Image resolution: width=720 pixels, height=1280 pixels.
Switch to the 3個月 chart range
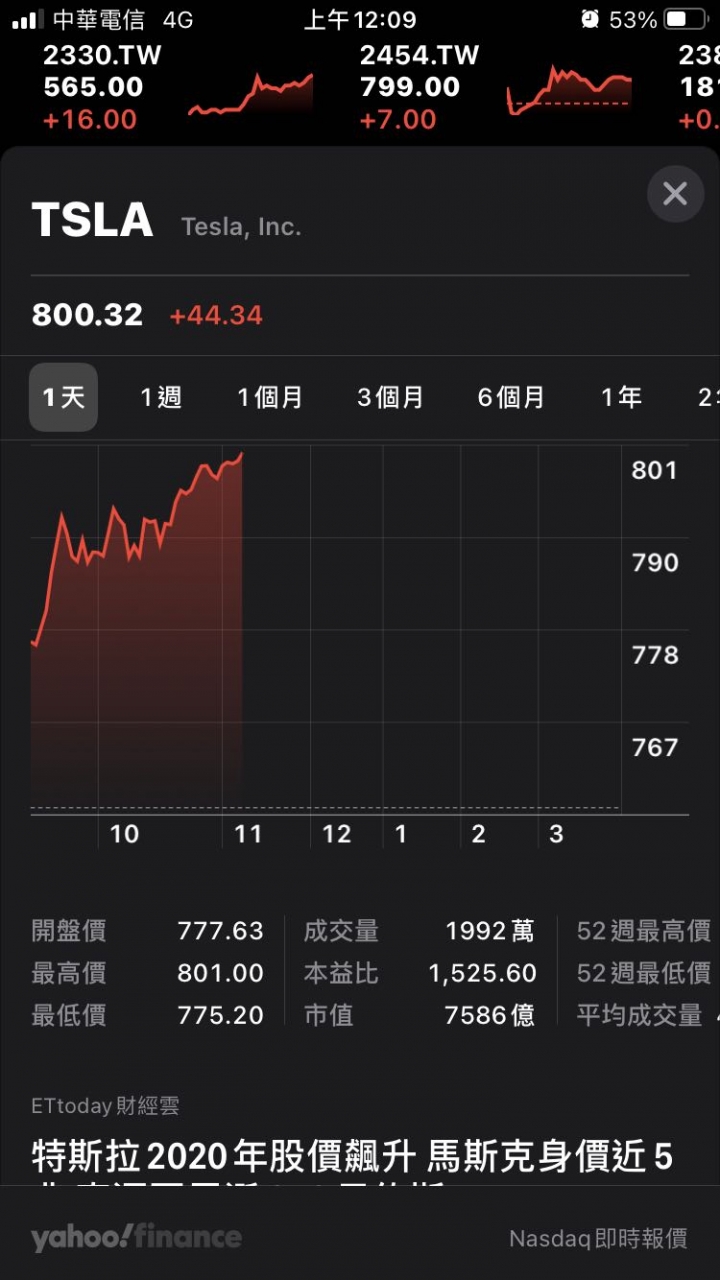coord(390,397)
